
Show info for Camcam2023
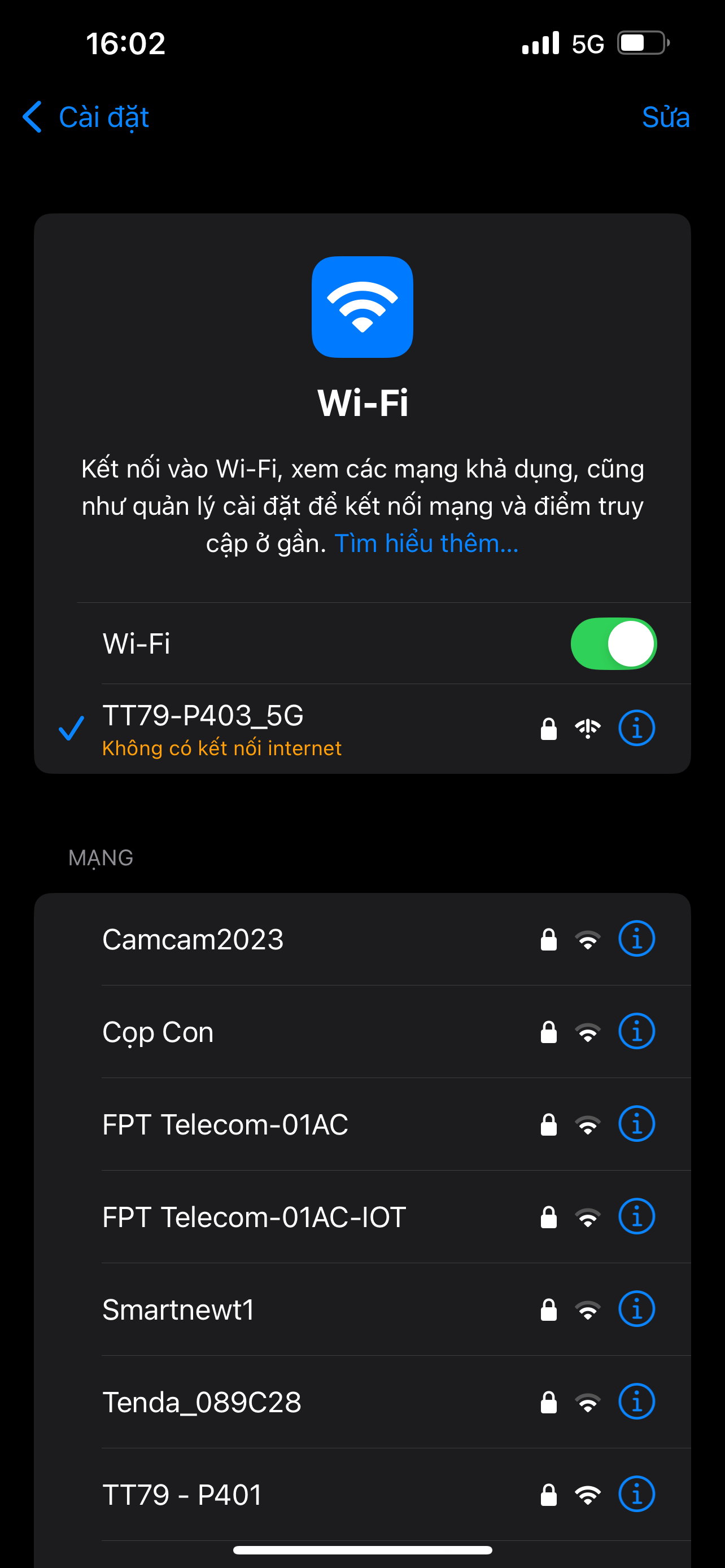(636, 939)
